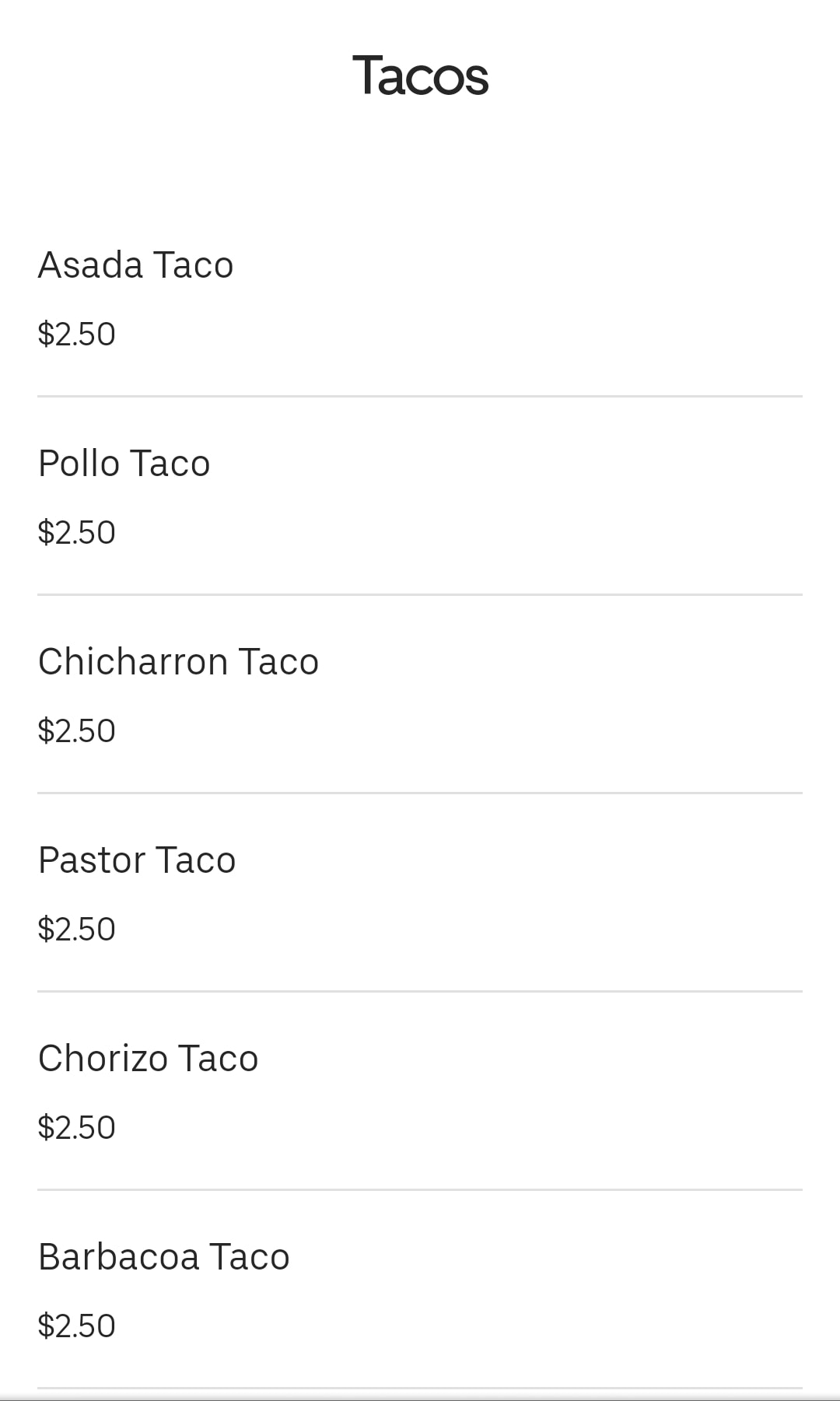The height and width of the screenshot is (1401, 840).
Task: Tap the Chorizo Taco row
Action: (148, 1059)
